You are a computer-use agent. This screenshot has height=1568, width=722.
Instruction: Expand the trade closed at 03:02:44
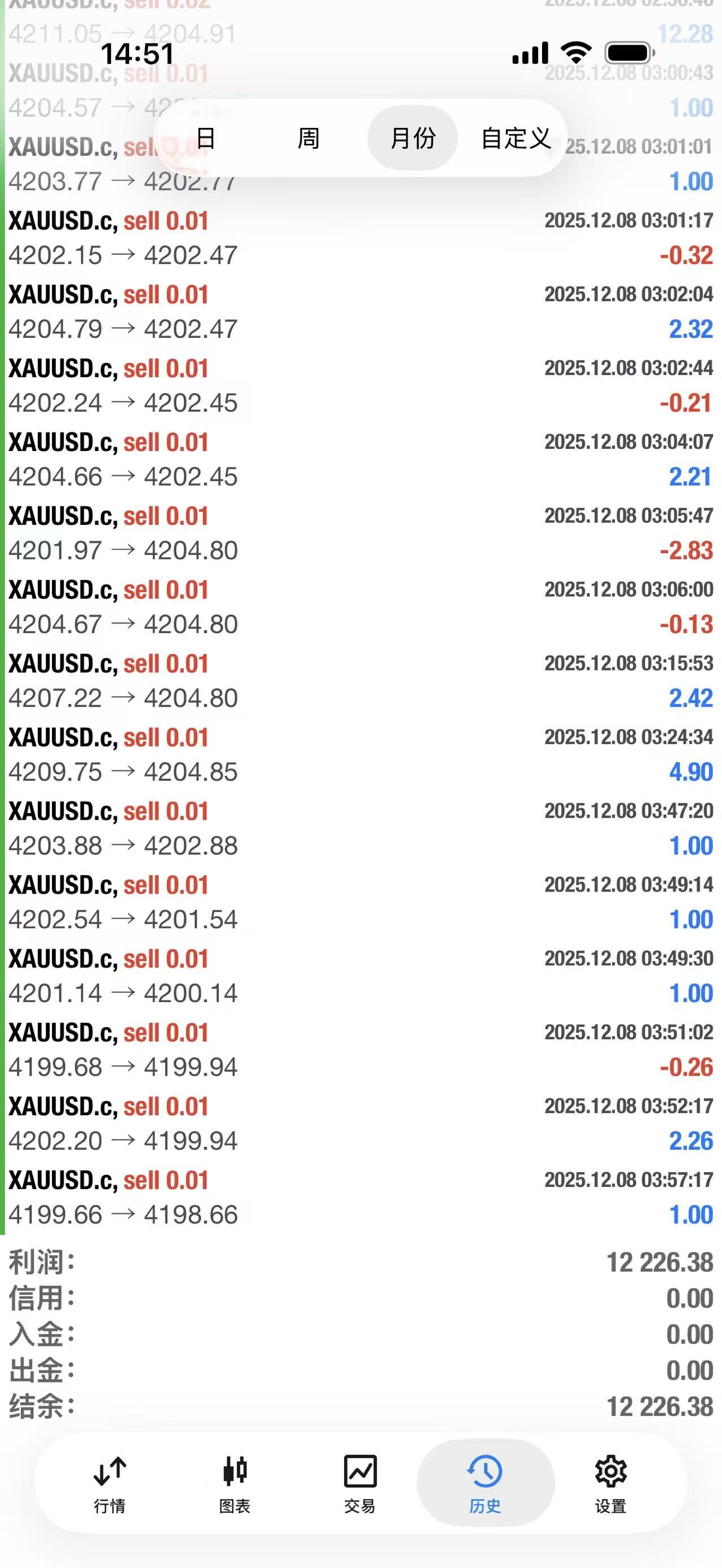tap(360, 385)
